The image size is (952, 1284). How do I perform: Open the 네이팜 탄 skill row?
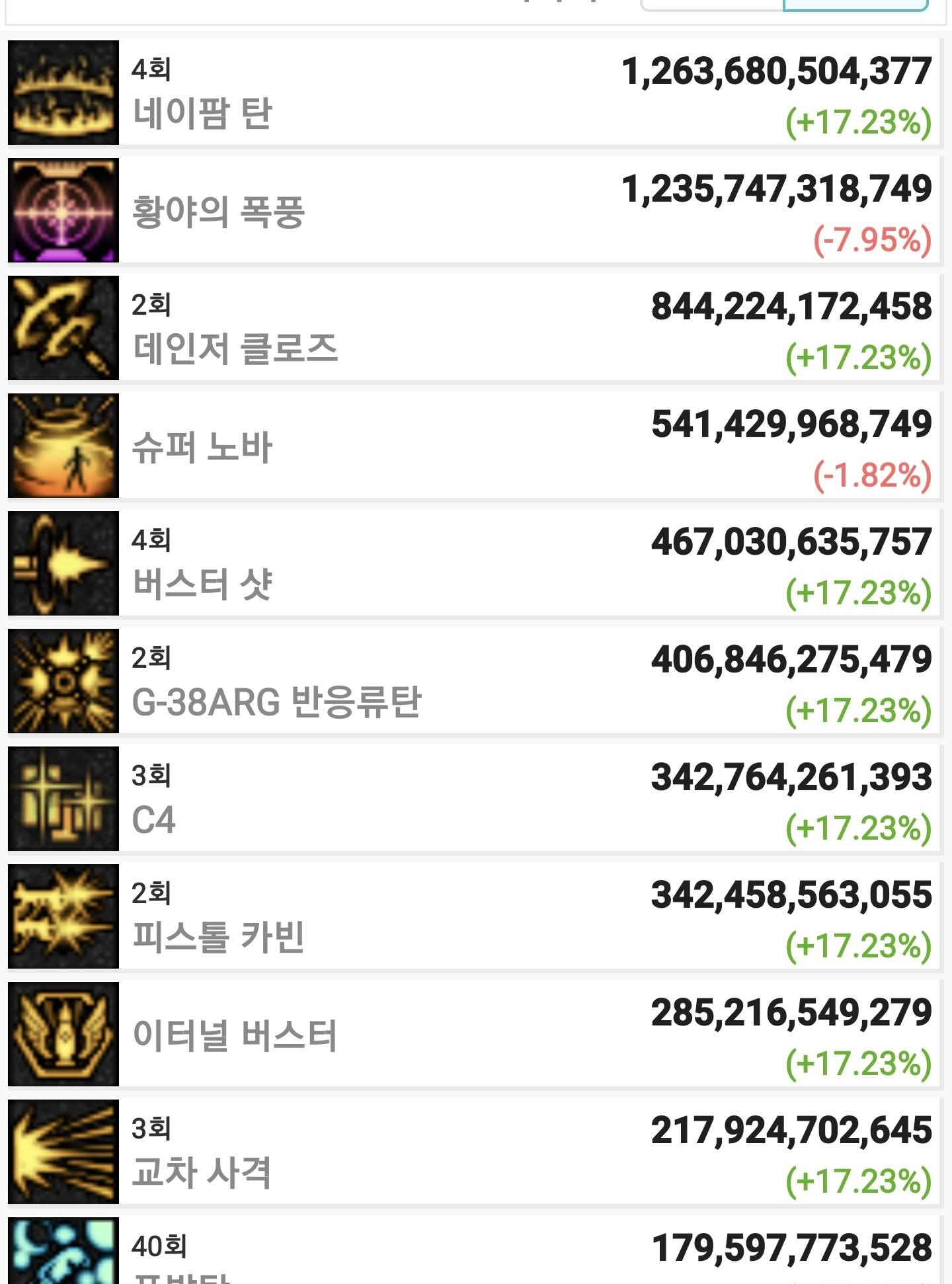(x=473, y=93)
